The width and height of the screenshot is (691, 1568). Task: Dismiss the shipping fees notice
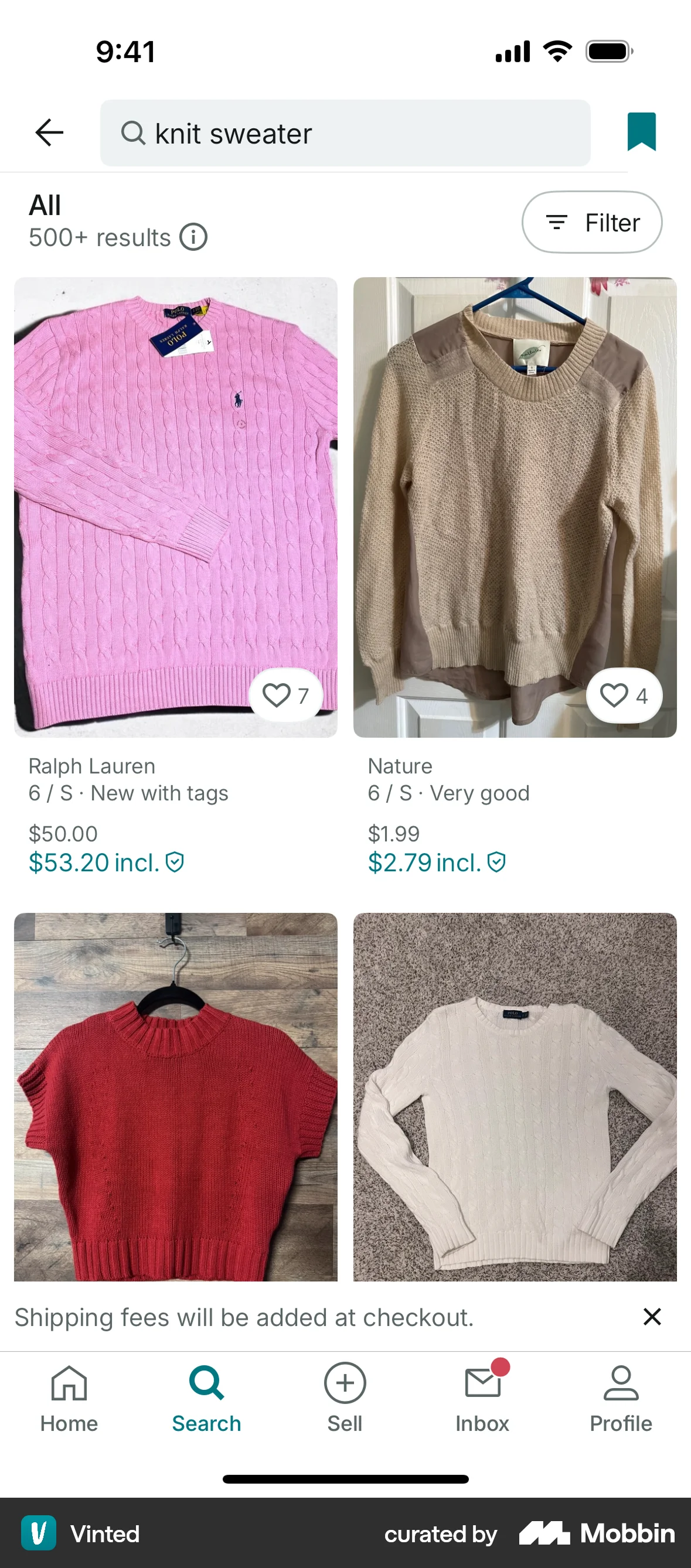(x=651, y=1317)
